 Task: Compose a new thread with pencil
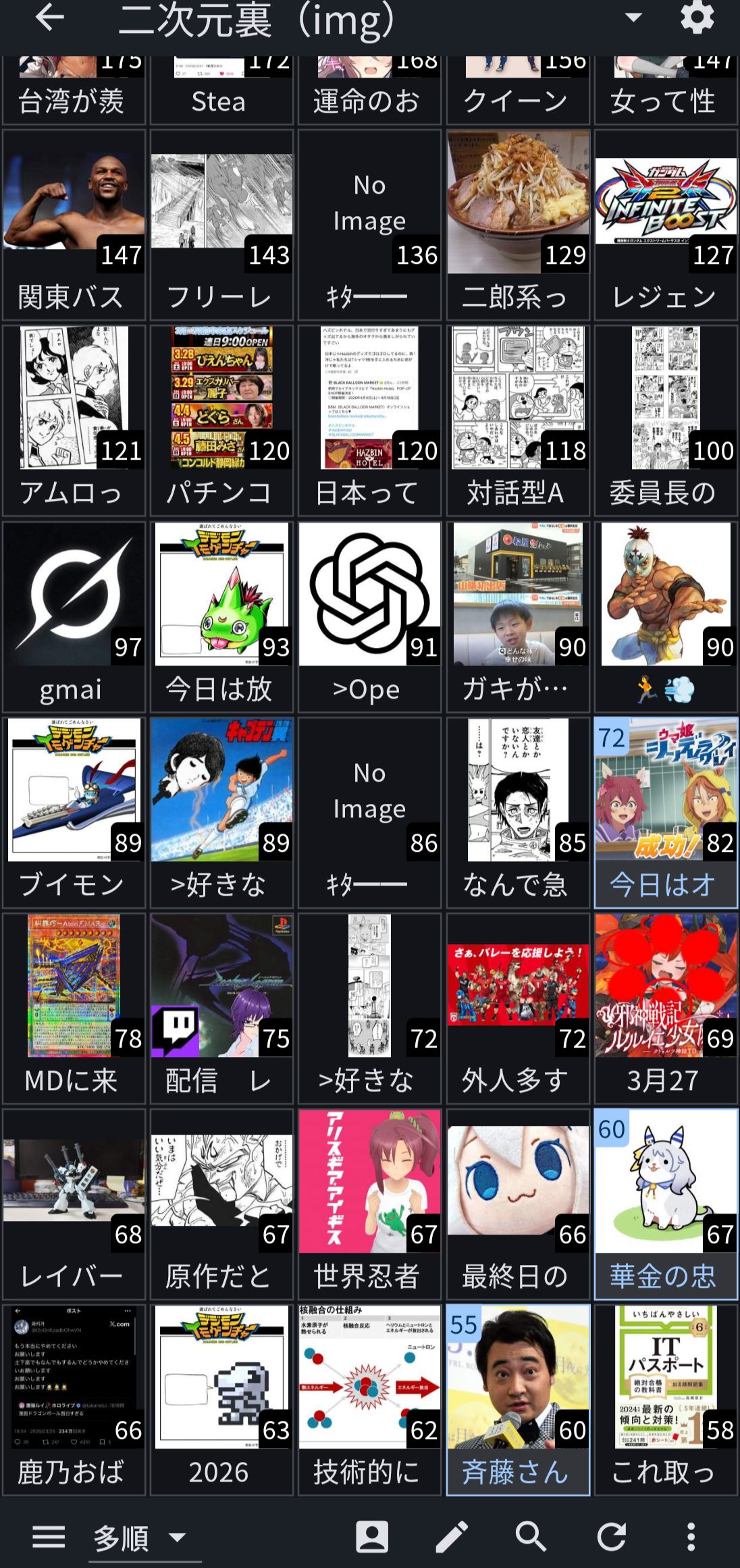(452, 1538)
